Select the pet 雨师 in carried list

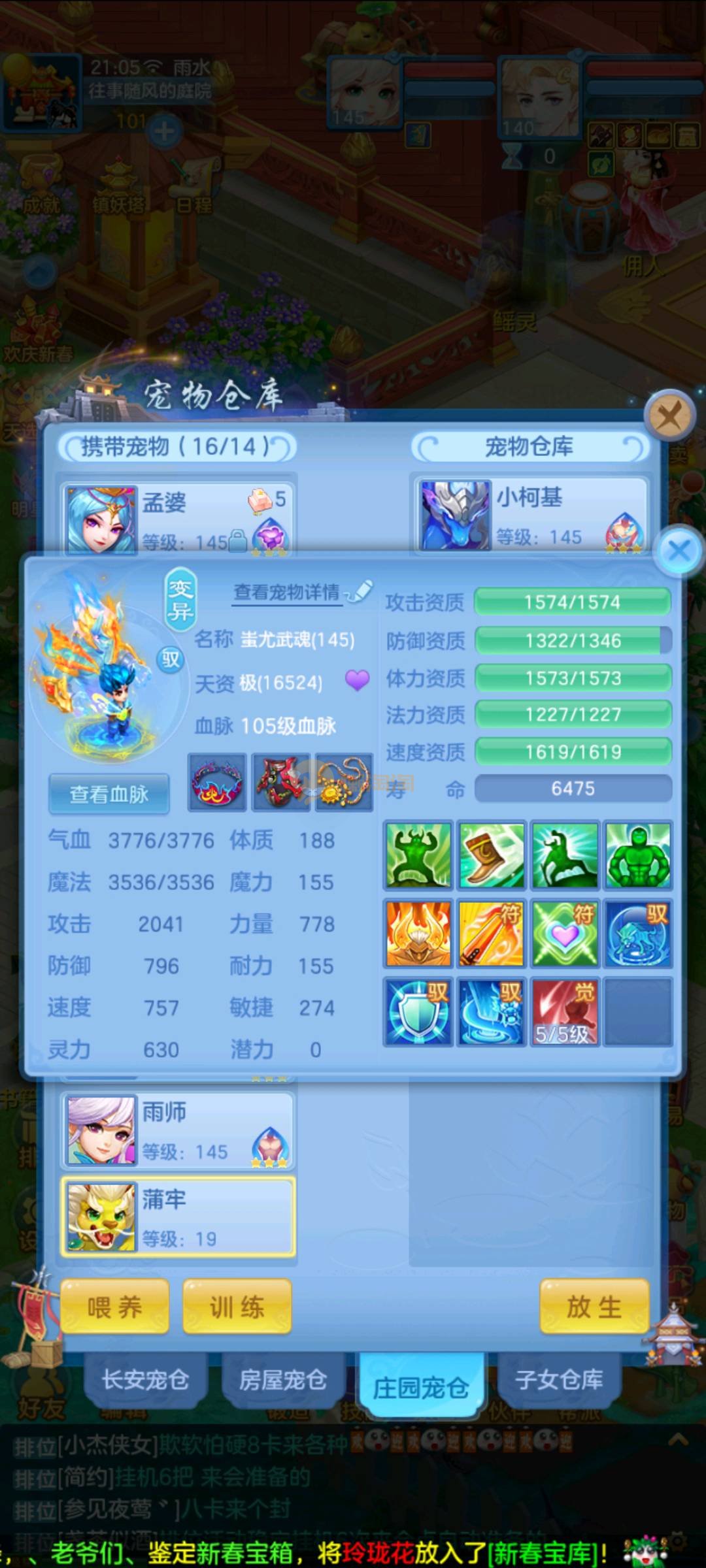[178, 1131]
